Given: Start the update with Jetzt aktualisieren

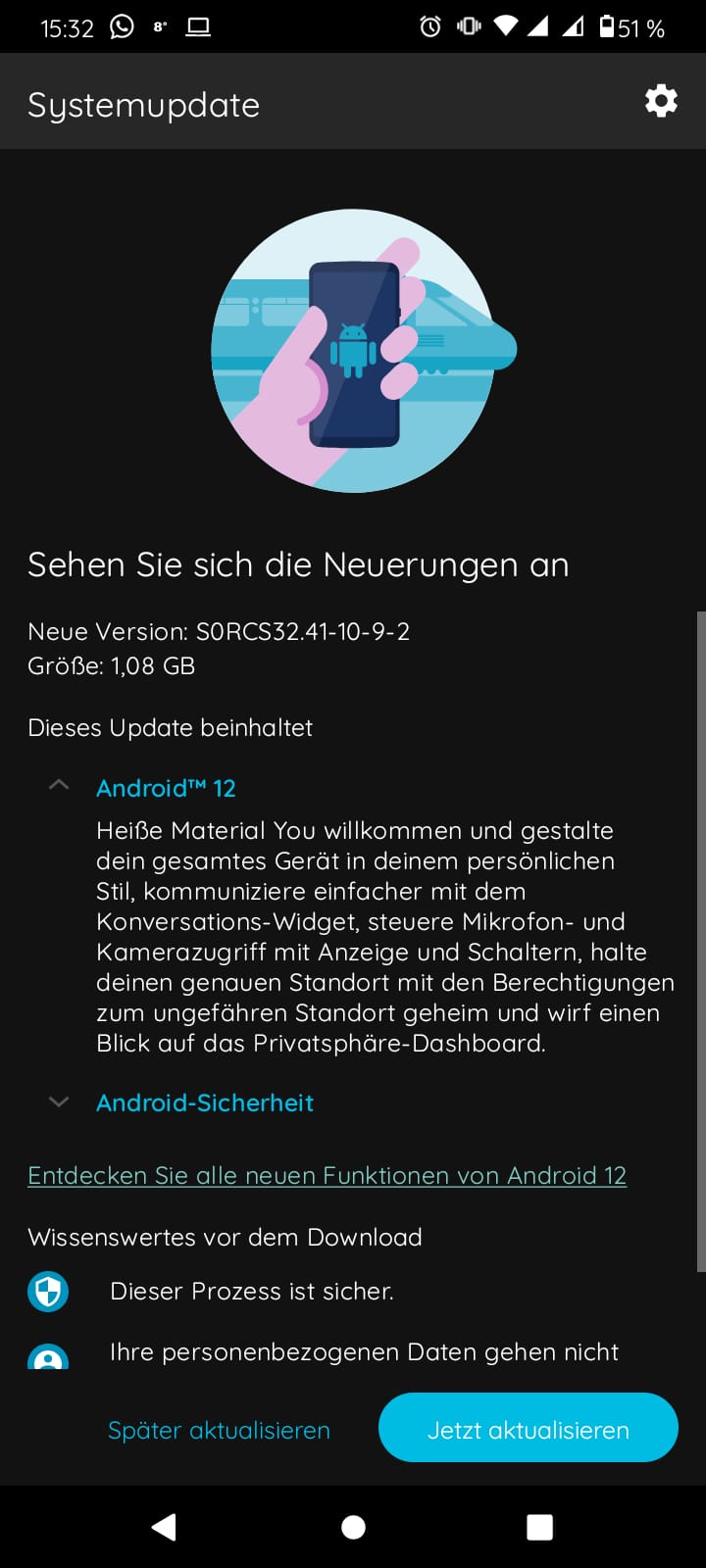Looking at the screenshot, I should tap(528, 1430).
